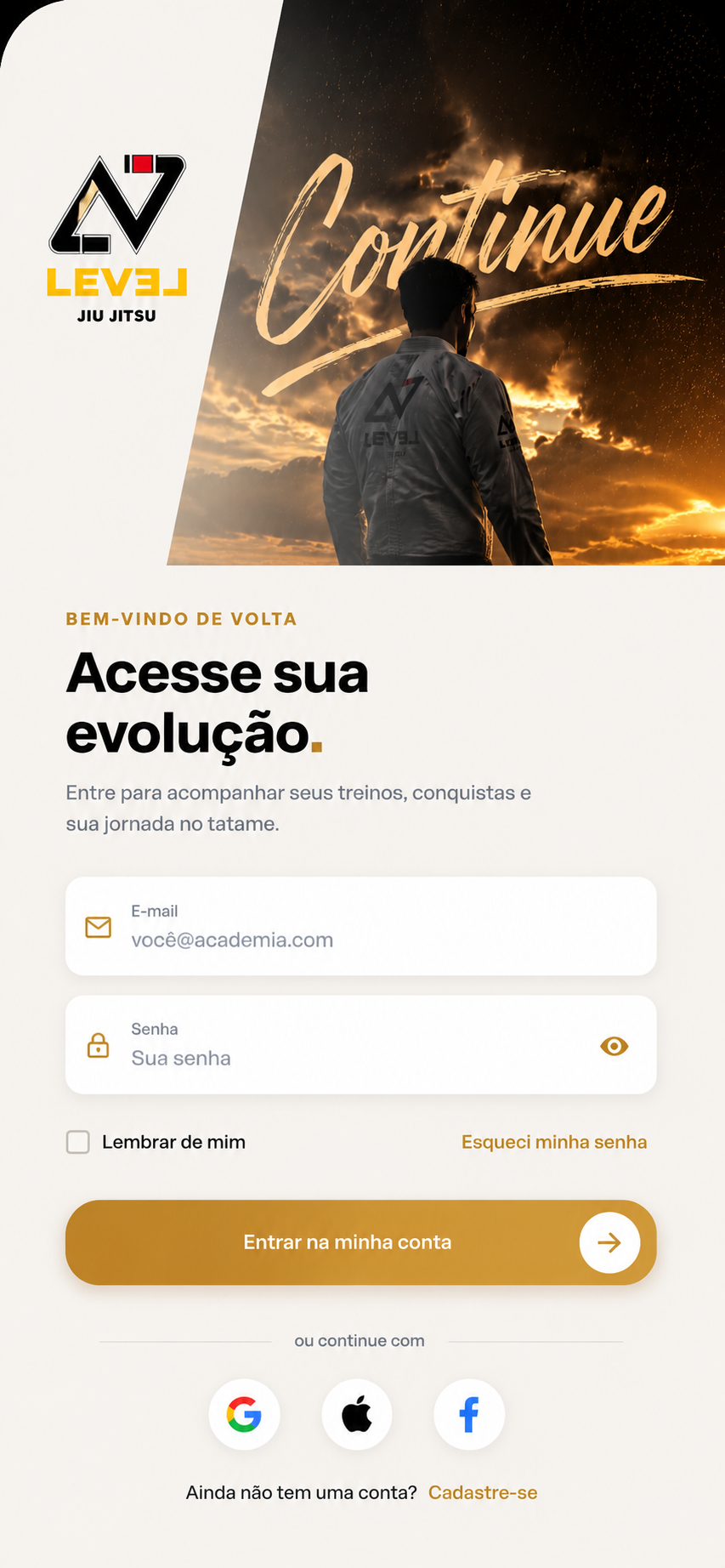The height and width of the screenshot is (1568, 725).
Task: Continue with Google sign-in
Action: pyautogui.click(x=244, y=1414)
